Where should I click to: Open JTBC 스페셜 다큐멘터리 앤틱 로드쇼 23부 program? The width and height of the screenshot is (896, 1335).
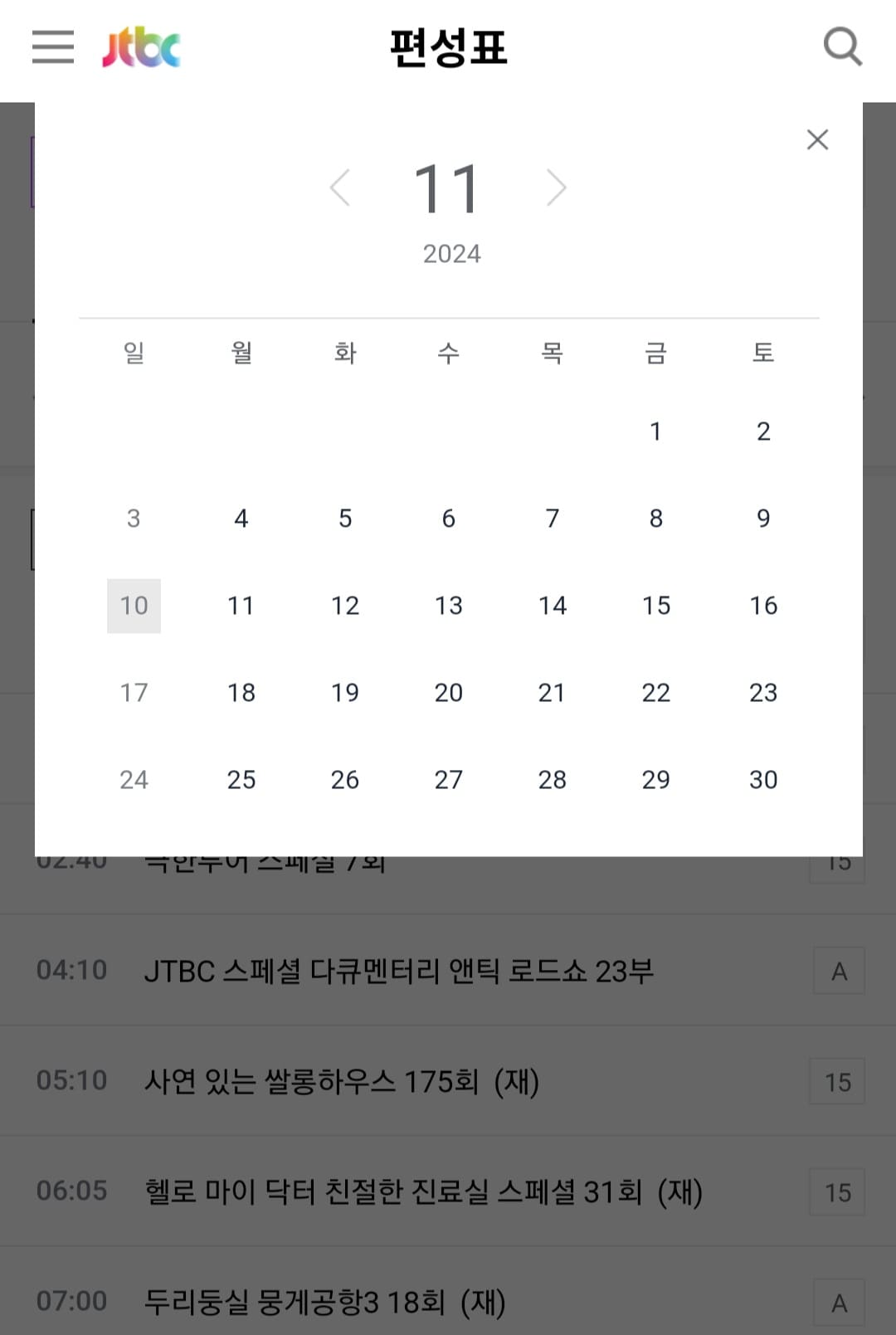click(398, 970)
